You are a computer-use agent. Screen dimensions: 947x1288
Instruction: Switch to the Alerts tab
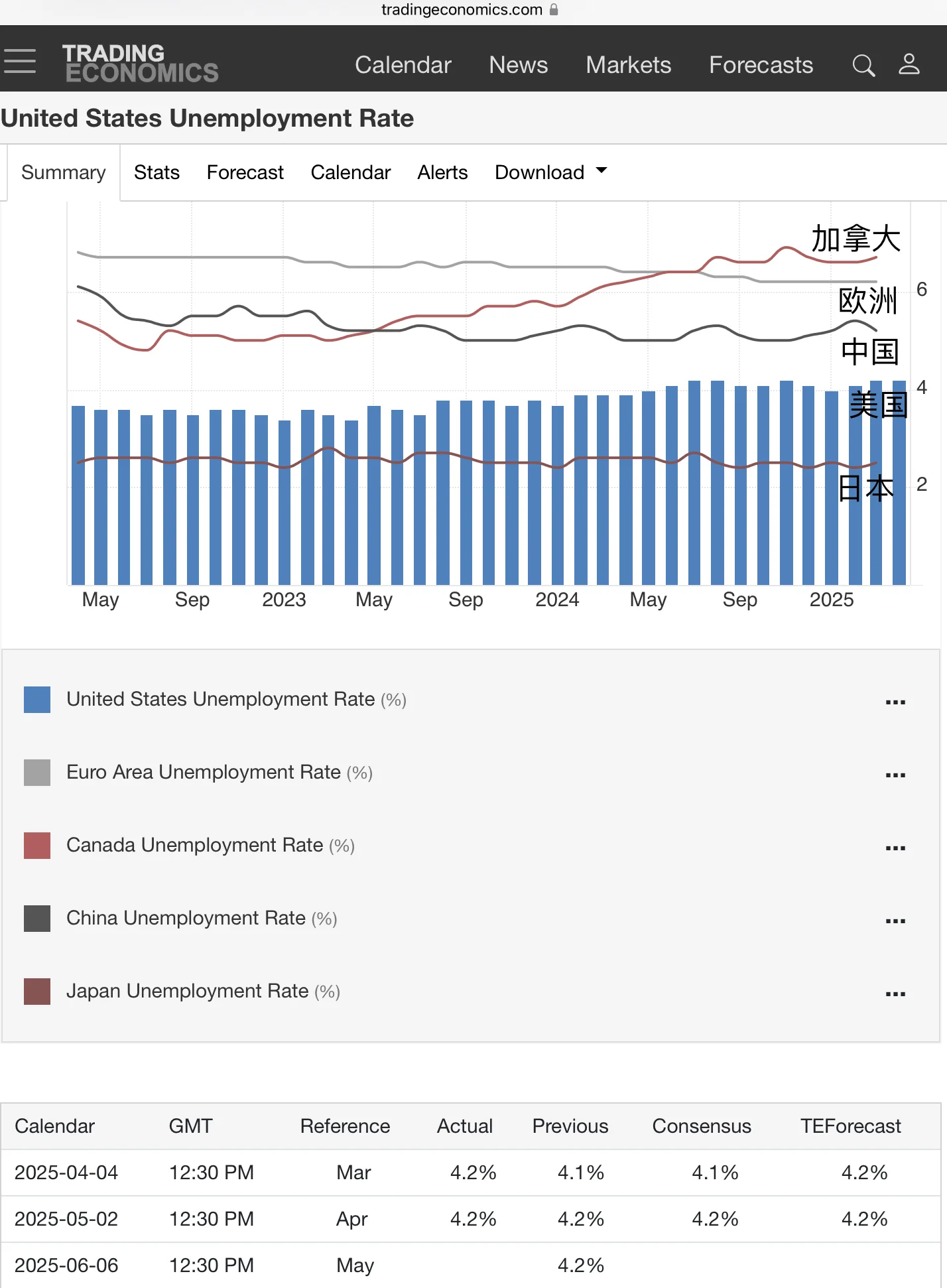click(442, 172)
